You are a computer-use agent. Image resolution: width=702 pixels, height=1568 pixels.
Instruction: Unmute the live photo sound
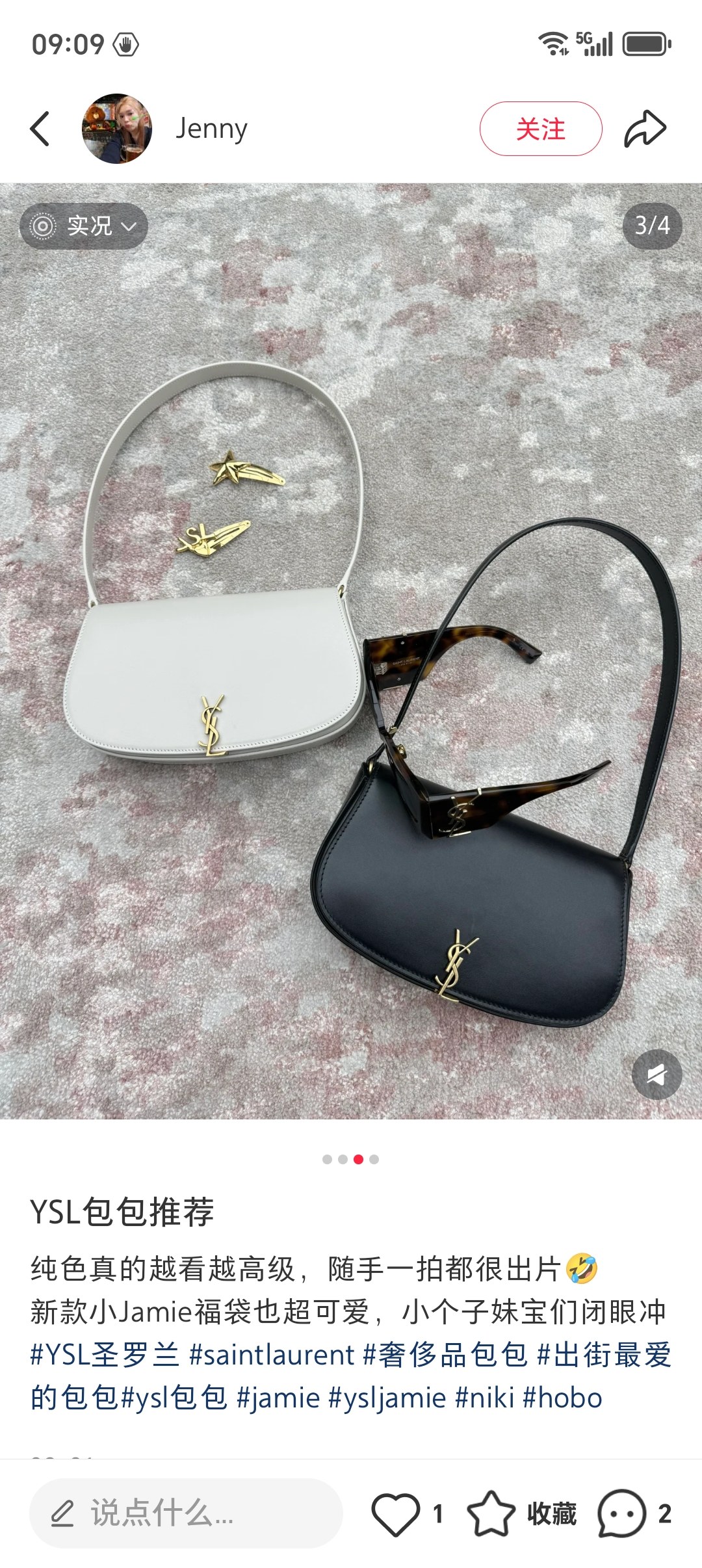pyautogui.click(x=656, y=1075)
